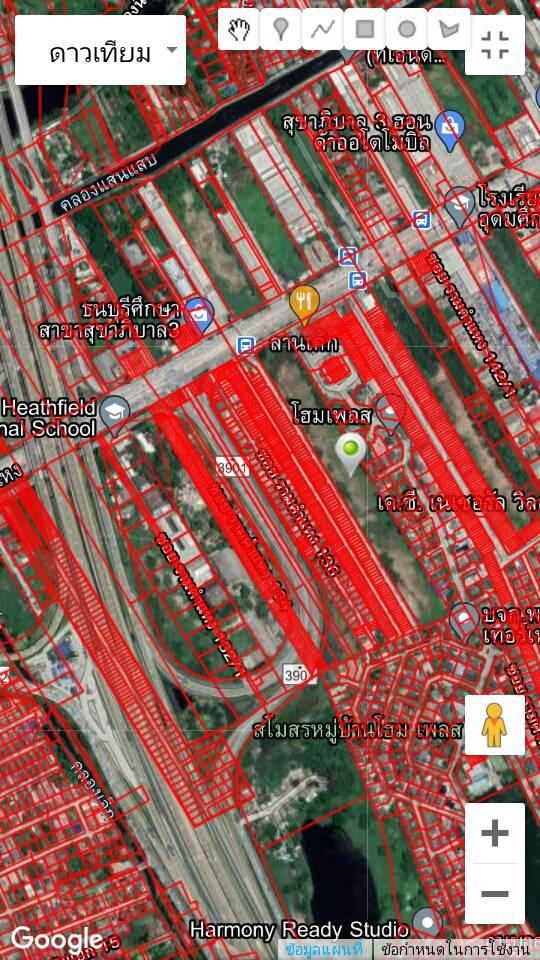Open ข้อกำหนดในการใช้งาน terms link
540x960 pixels.
454,950
